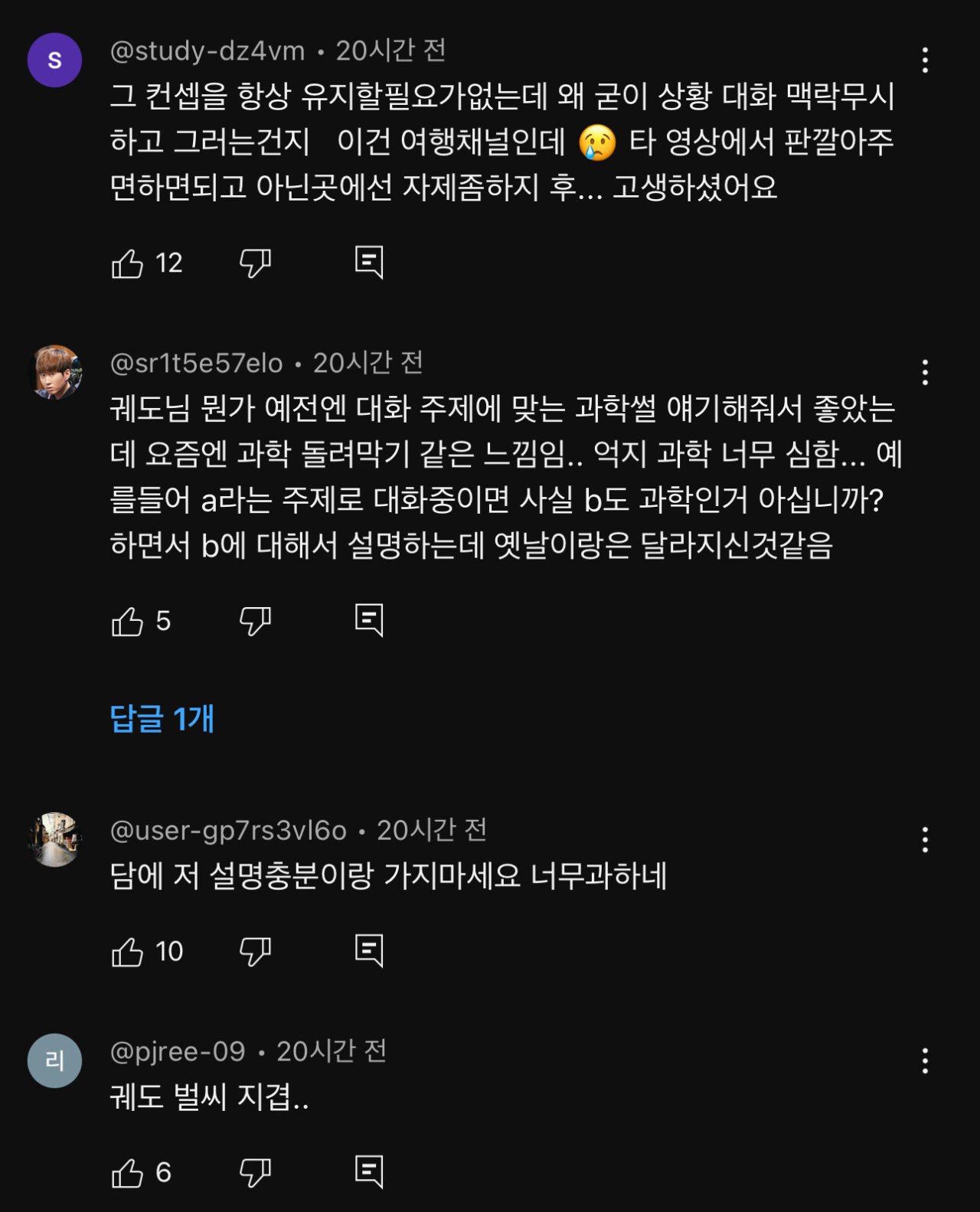This screenshot has width=980, height=1212.
Task: Open overflow menu for @user-gp7rs3vl6o comment
Action: click(x=925, y=840)
